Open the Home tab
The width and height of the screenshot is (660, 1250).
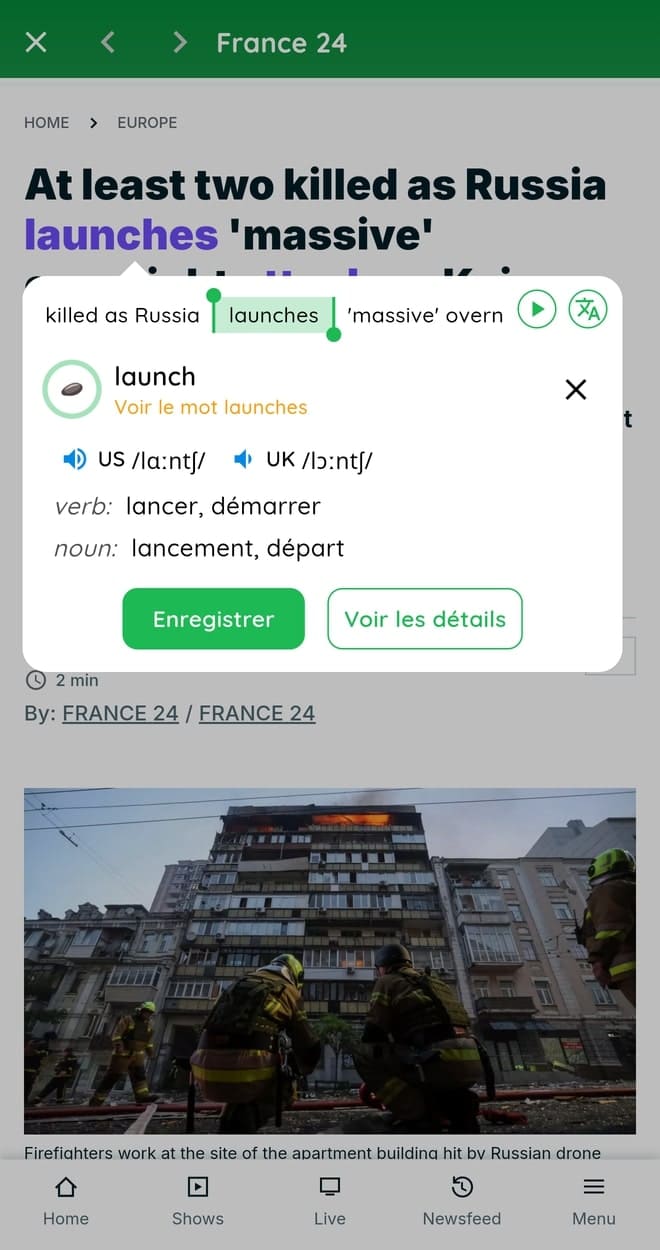click(x=66, y=1201)
